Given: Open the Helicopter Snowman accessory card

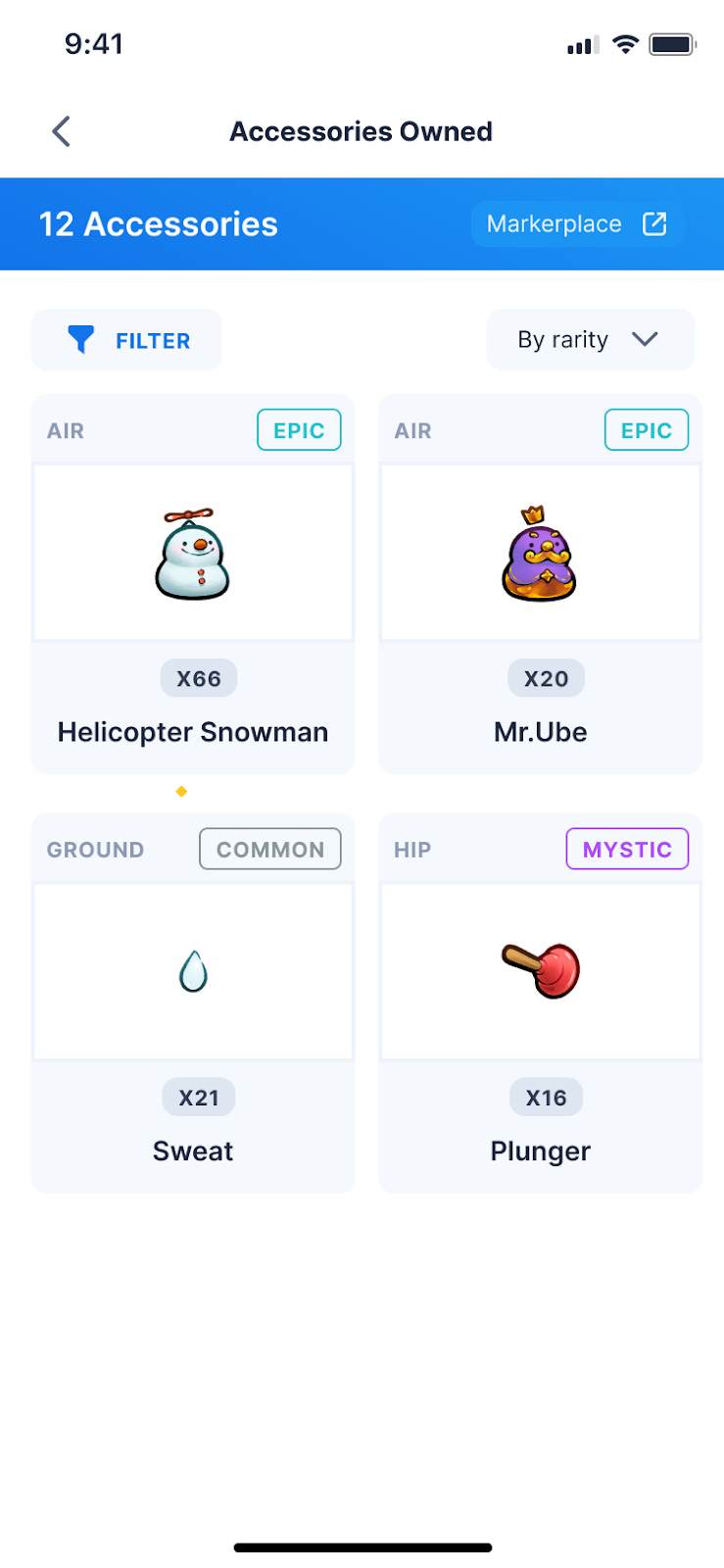Looking at the screenshot, I should pyautogui.click(x=193, y=584).
